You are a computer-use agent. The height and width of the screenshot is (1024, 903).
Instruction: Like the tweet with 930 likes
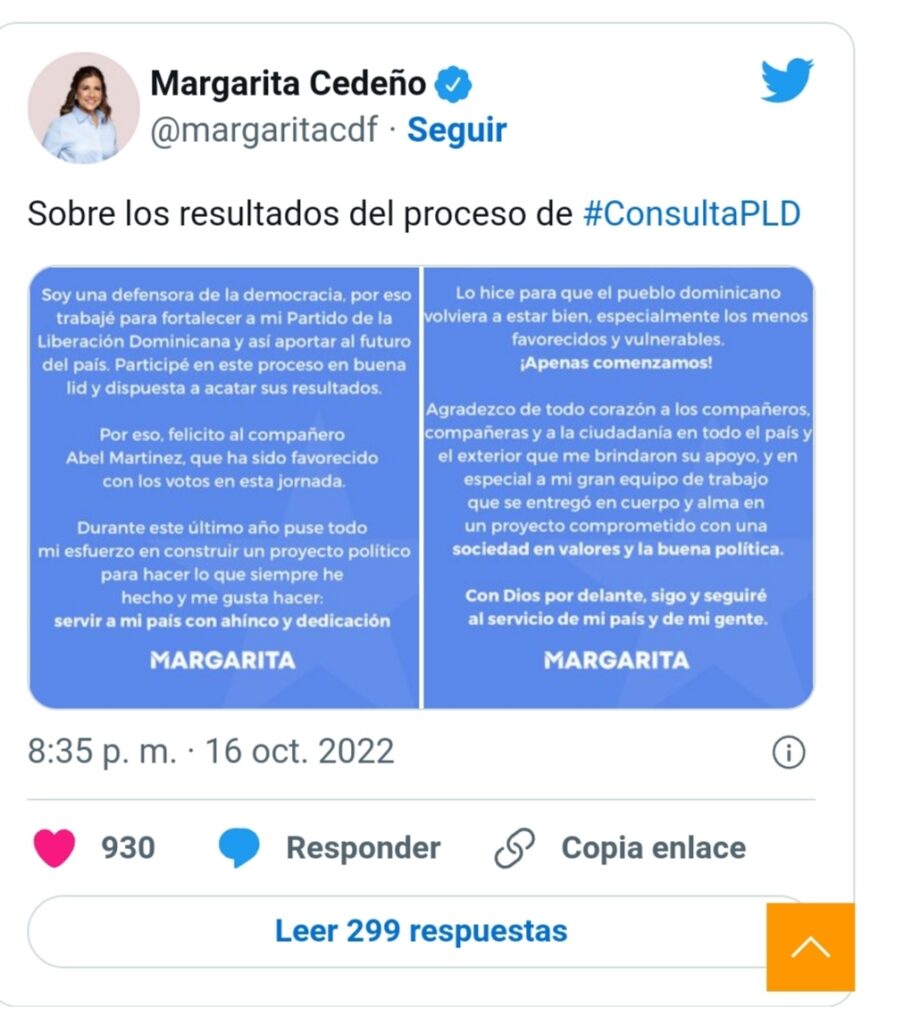(x=56, y=848)
